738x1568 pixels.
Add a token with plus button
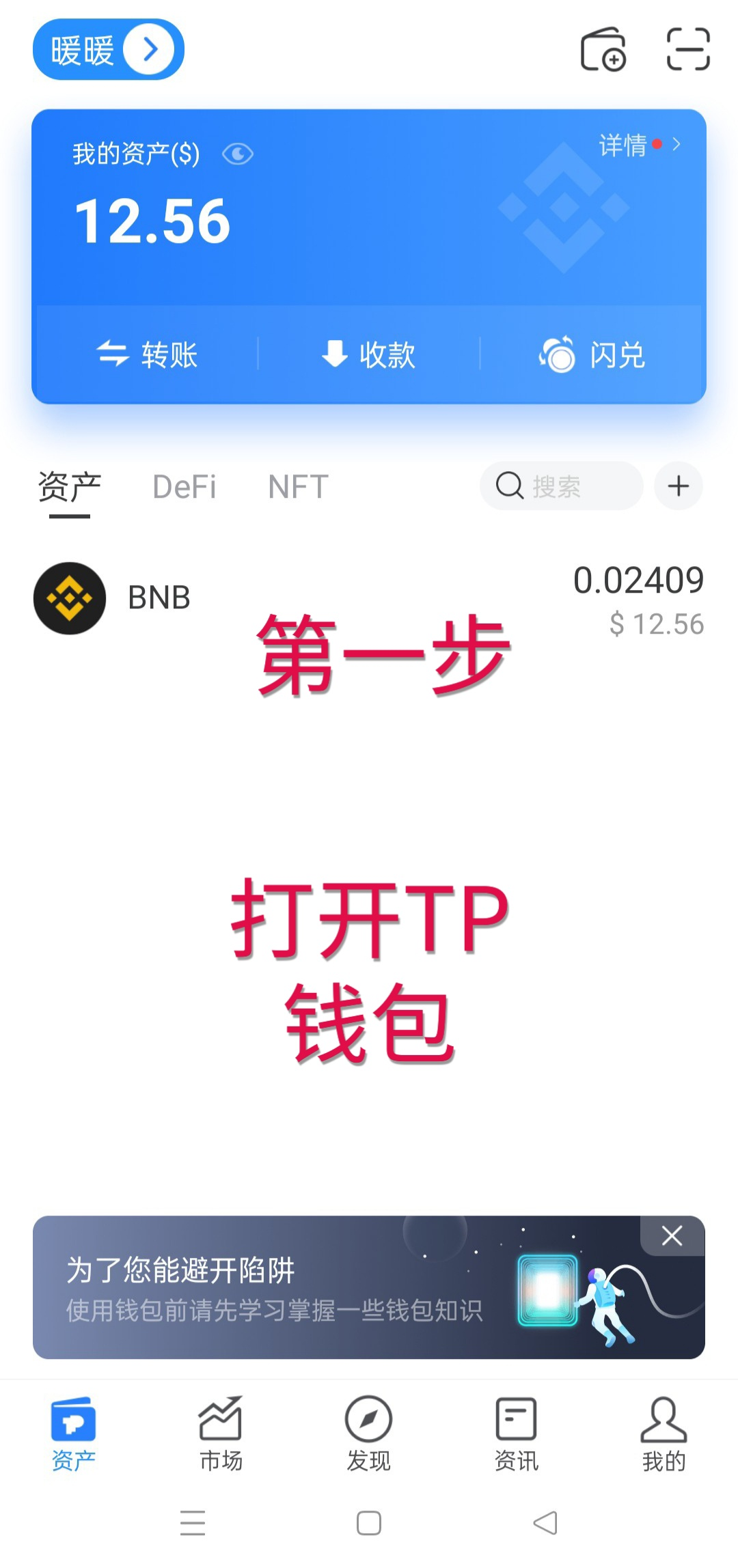click(678, 486)
